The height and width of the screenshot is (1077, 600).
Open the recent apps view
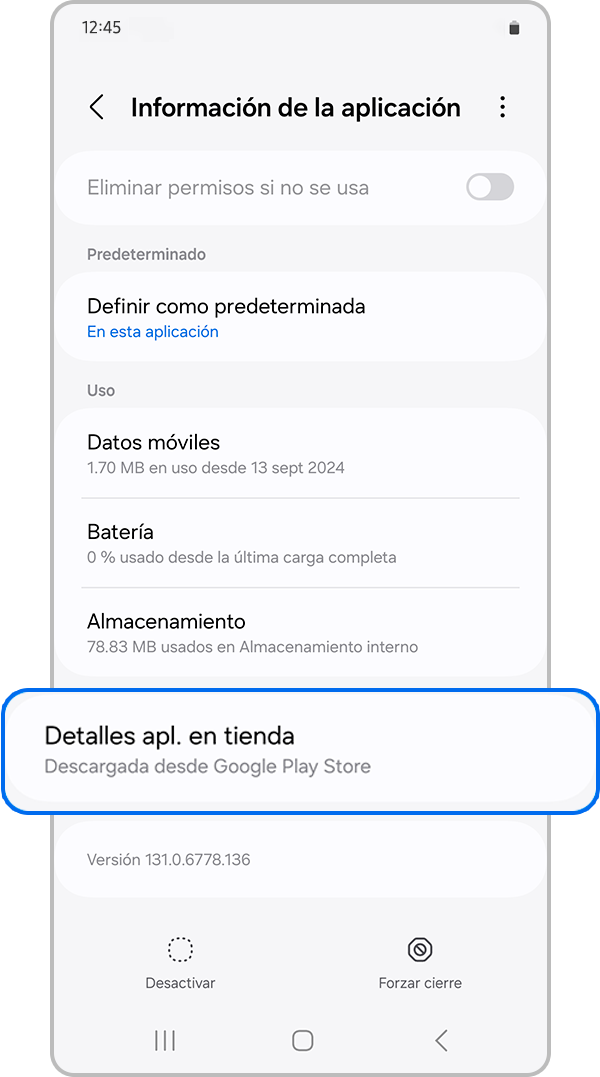[165, 1041]
